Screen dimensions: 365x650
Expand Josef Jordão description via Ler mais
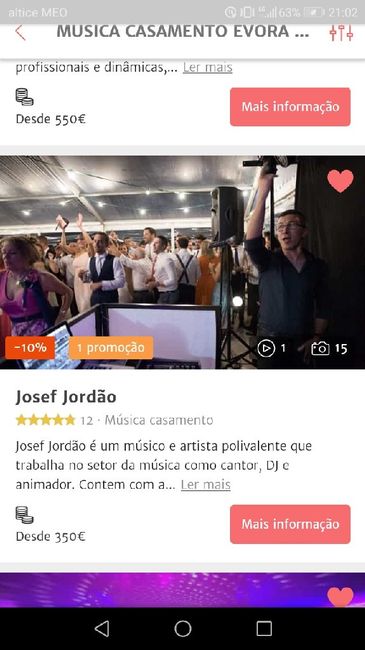[205, 484]
